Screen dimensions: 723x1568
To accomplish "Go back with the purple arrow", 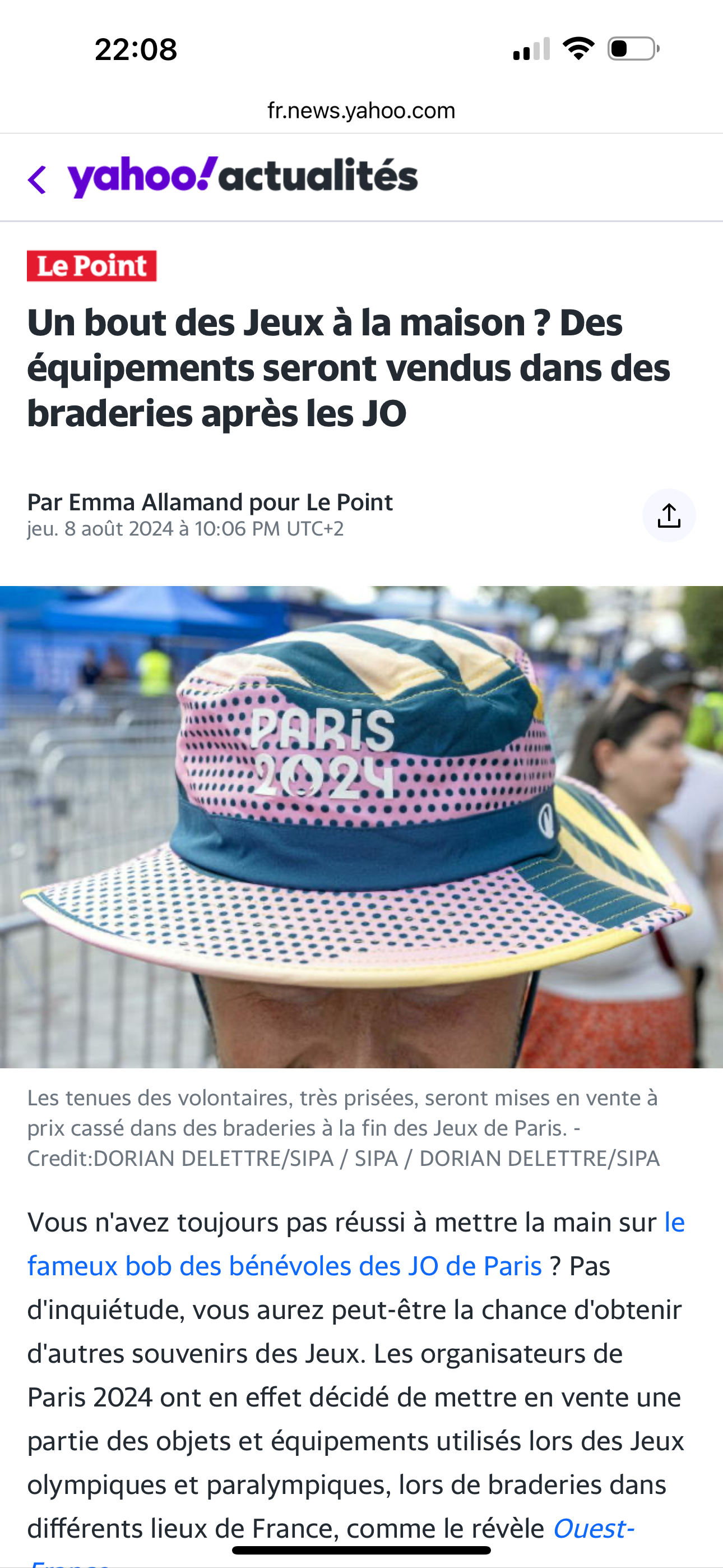I will [x=37, y=180].
